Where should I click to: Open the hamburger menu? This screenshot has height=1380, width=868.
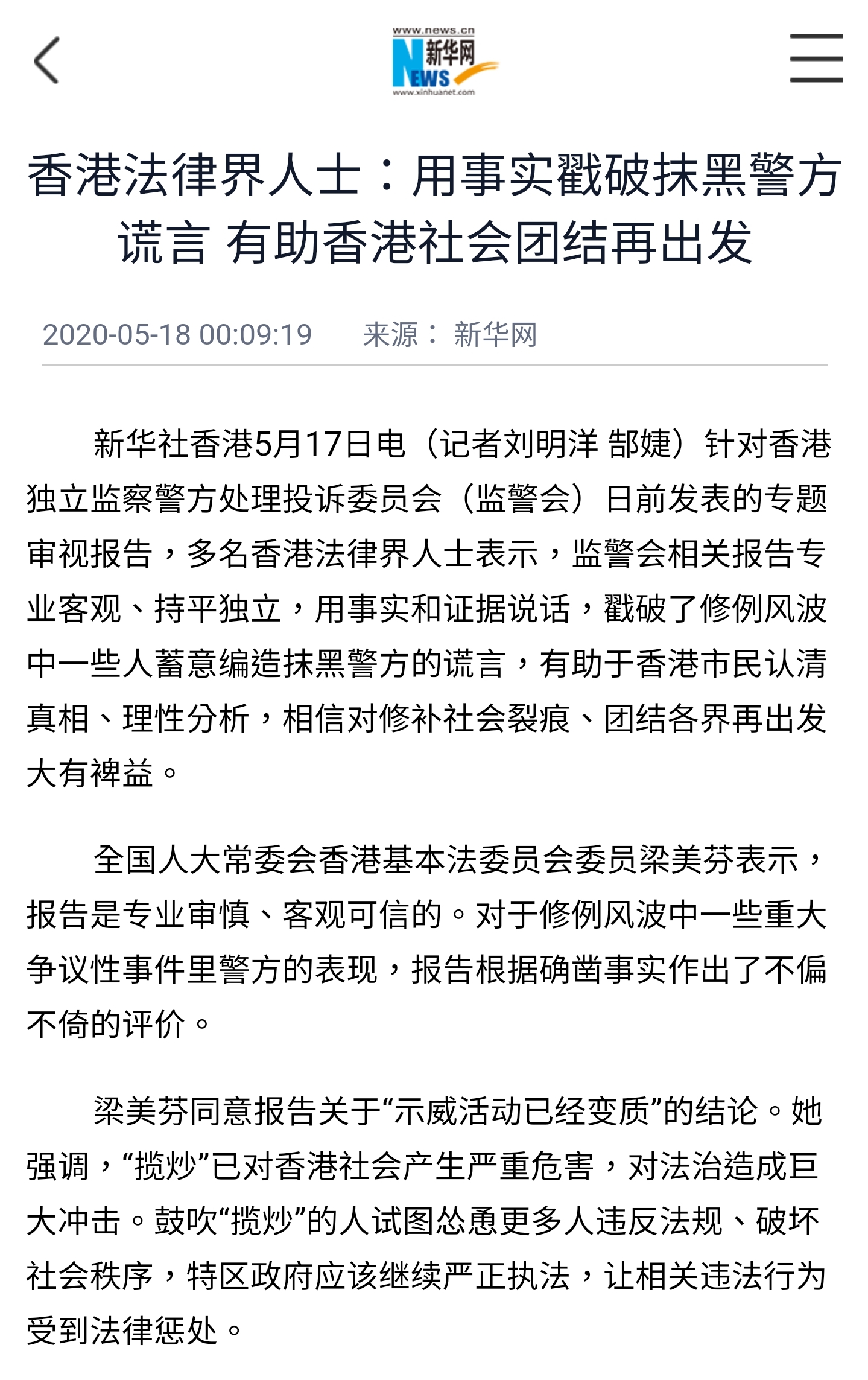coord(816,58)
